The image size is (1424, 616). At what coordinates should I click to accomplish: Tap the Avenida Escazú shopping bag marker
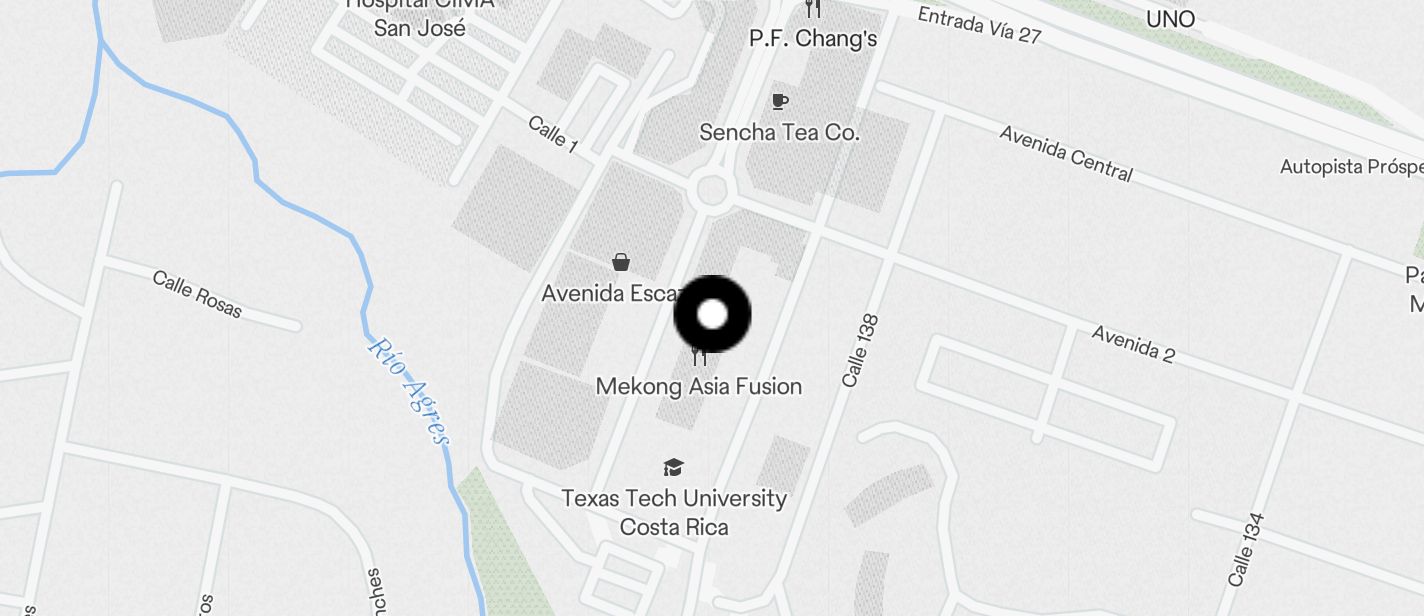pos(621,262)
